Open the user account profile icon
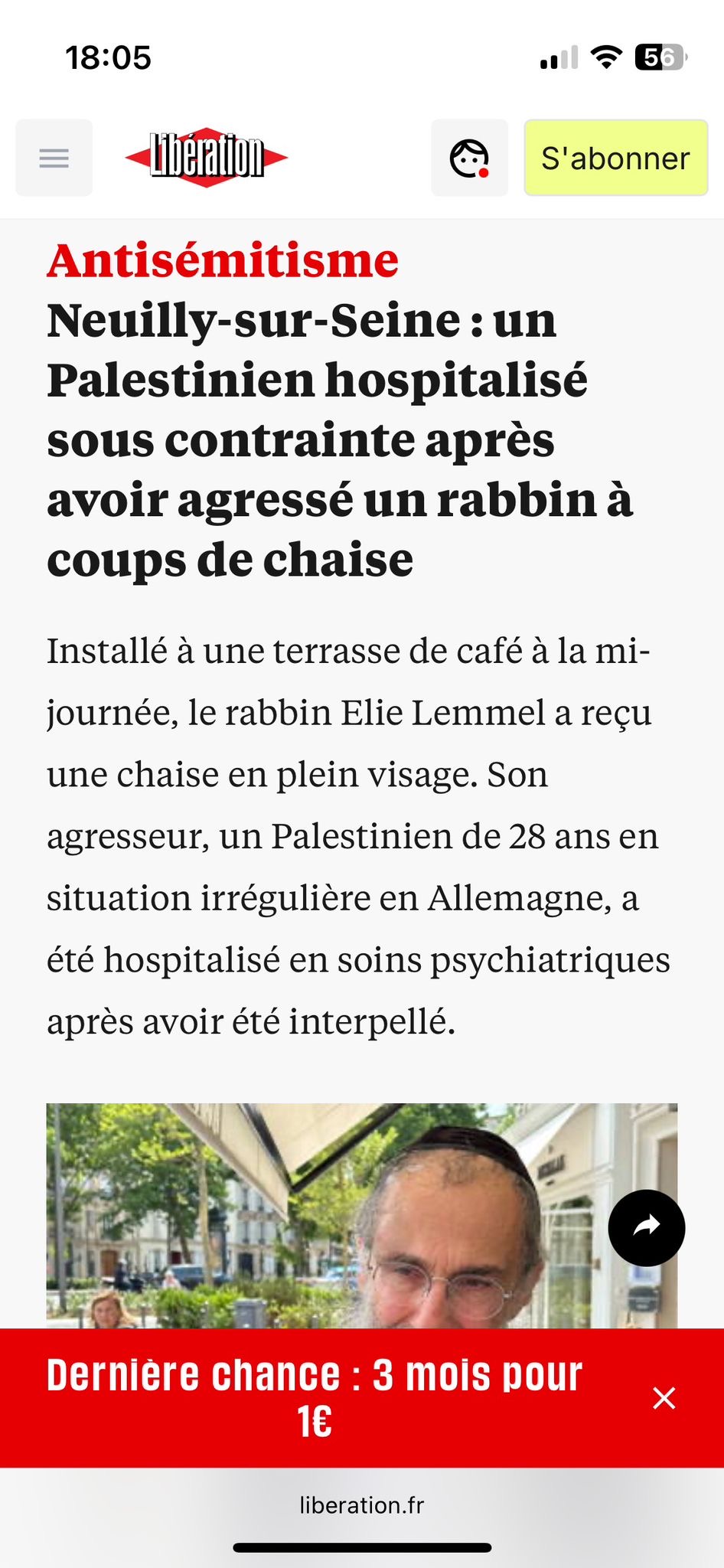724x1568 pixels. click(x=469, y=158)
